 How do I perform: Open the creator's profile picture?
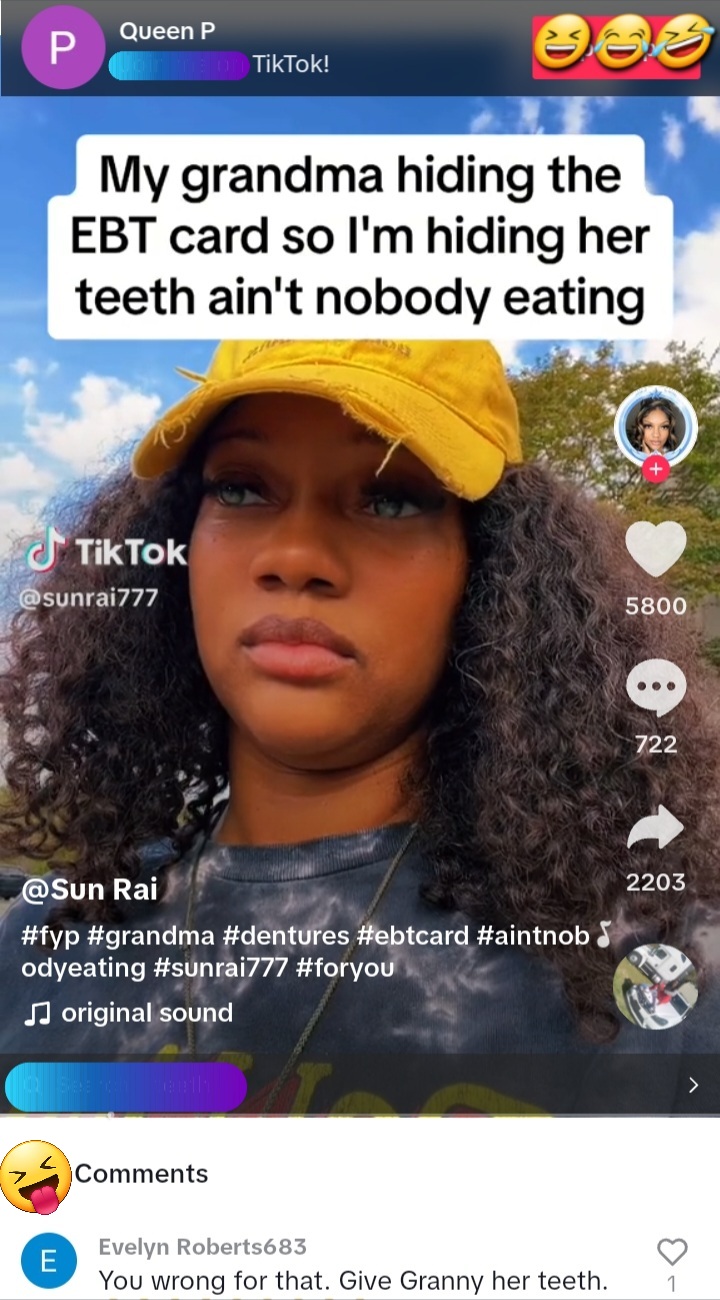click(x=655, y=425)
